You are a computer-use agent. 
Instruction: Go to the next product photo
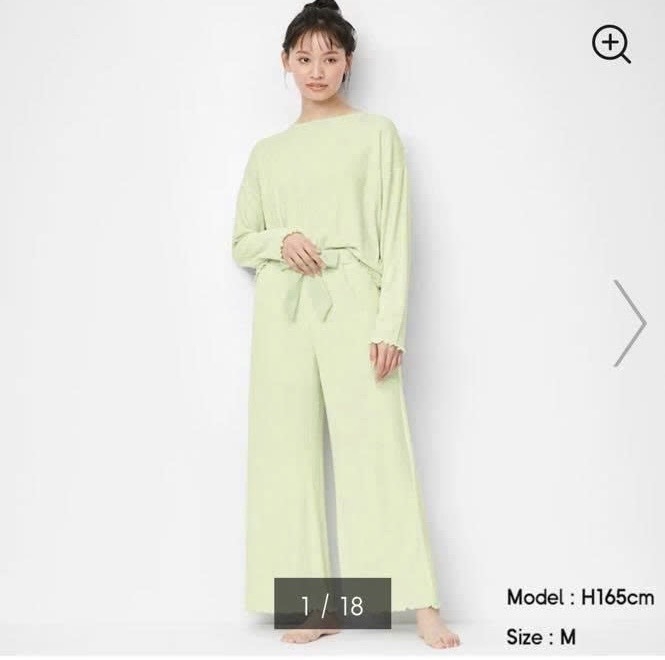point(630,323)
